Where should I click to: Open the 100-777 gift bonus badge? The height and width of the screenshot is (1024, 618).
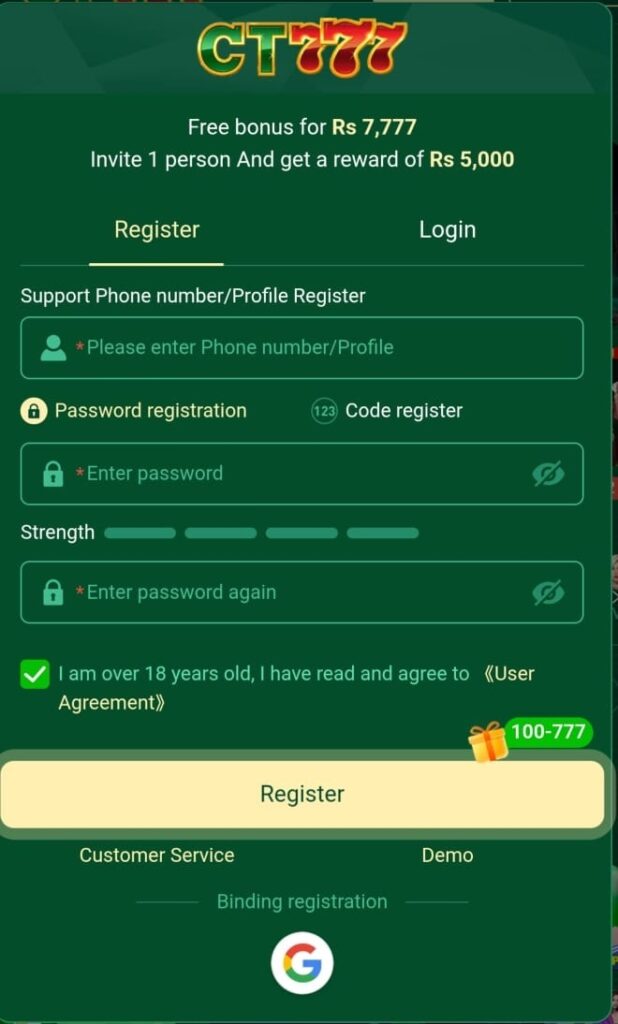pyautogui.click(x=532, y=738)
